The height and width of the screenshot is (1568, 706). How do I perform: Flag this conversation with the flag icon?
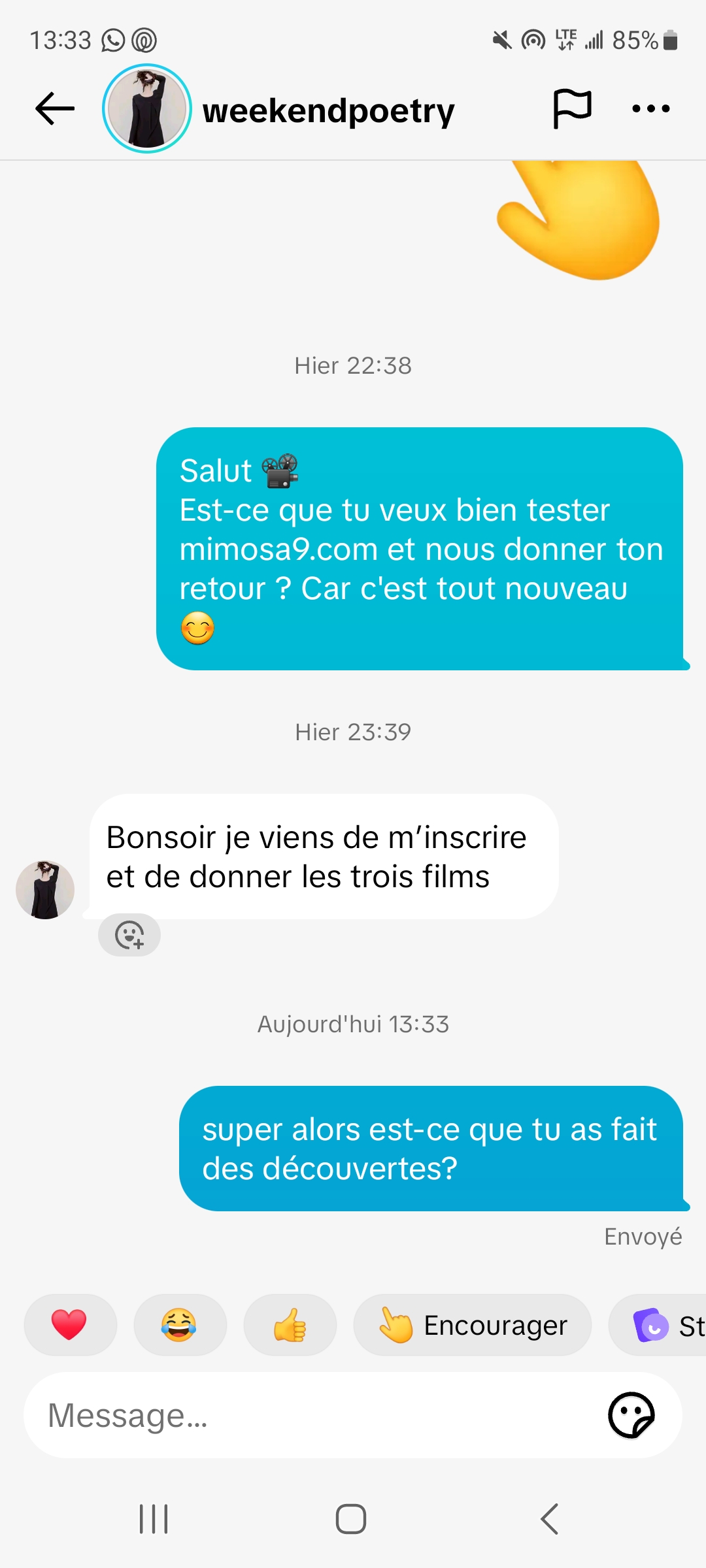572,108
